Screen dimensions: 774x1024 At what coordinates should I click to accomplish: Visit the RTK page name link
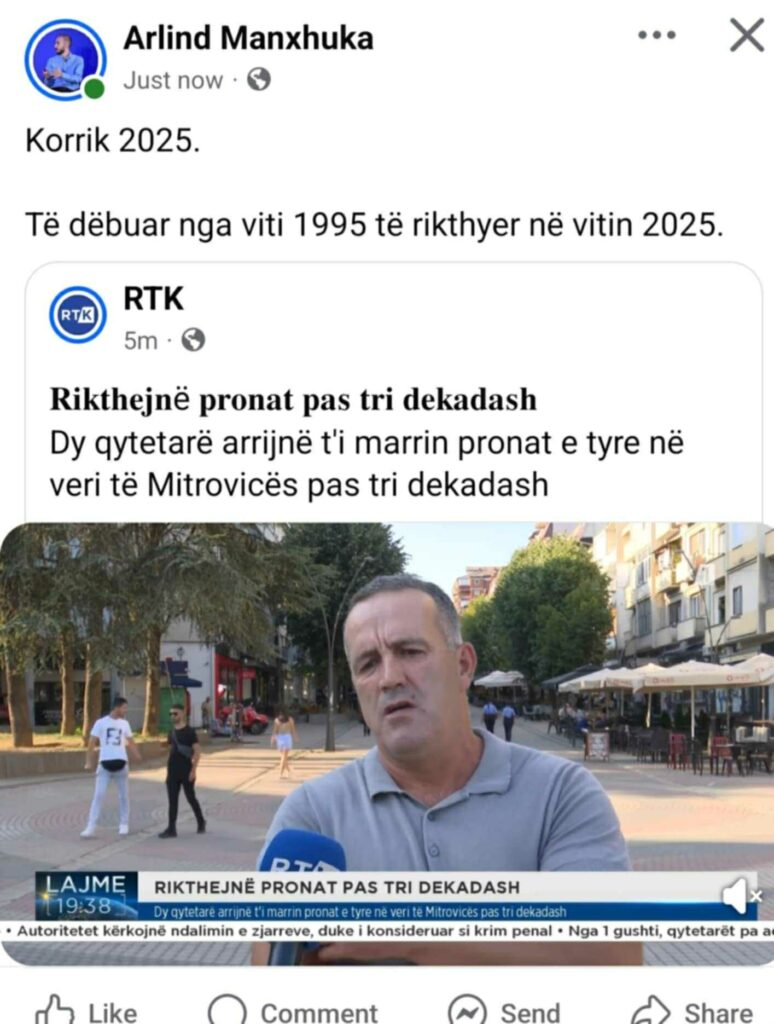pyautogui.click(x=153, y=298)
